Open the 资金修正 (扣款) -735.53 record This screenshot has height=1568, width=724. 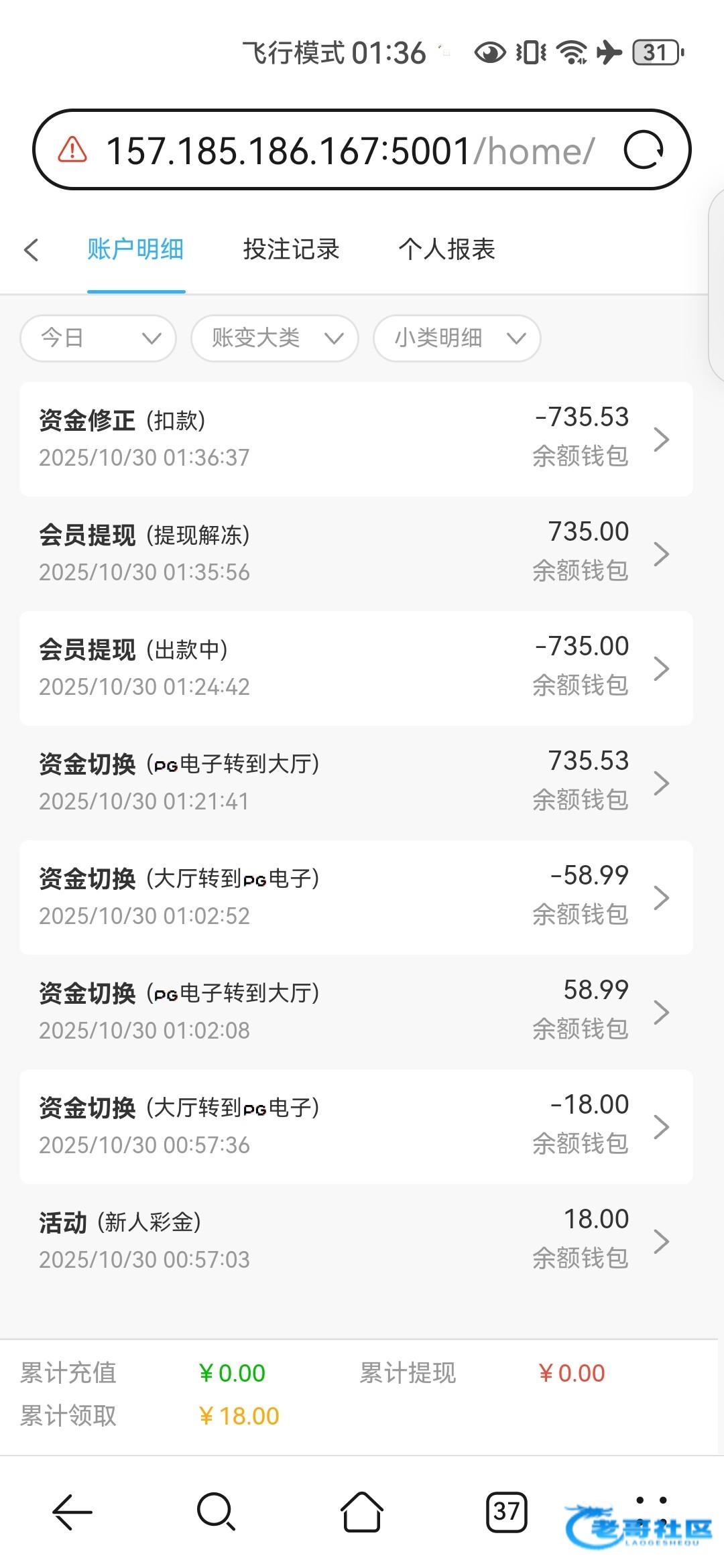click(x=356, y=439)
